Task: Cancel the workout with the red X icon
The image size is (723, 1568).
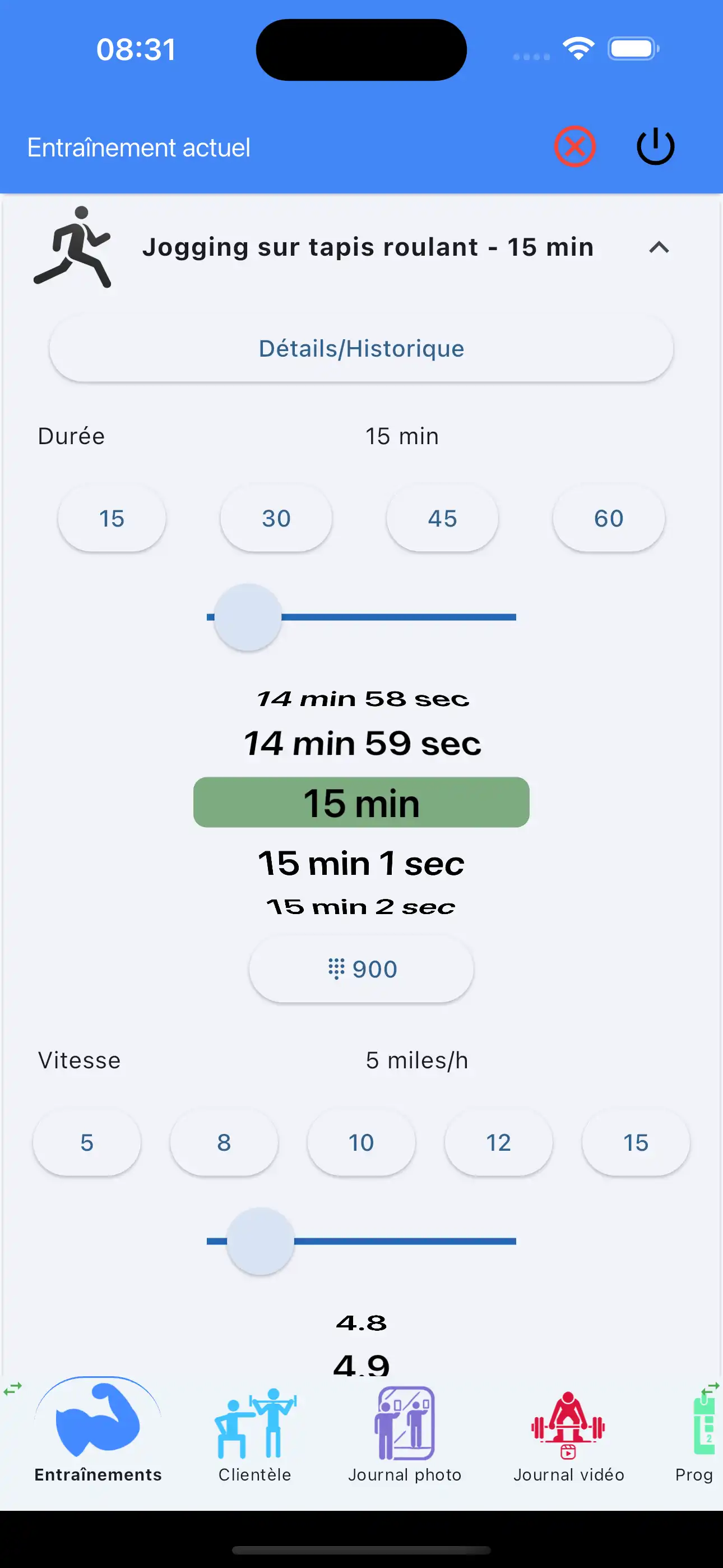Action: pyautogui.click(x=575, y=145)
